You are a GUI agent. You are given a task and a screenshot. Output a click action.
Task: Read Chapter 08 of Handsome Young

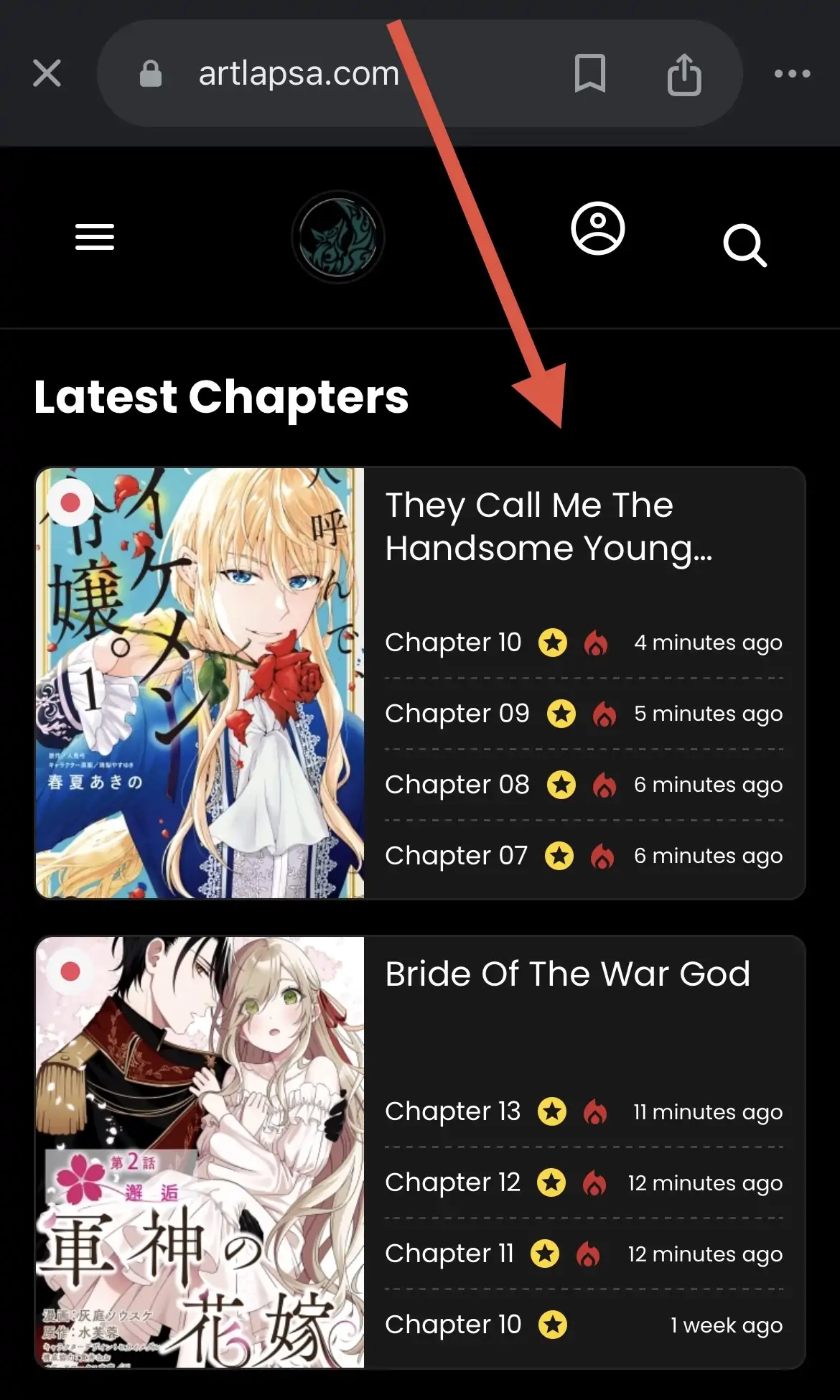point(457,785)
